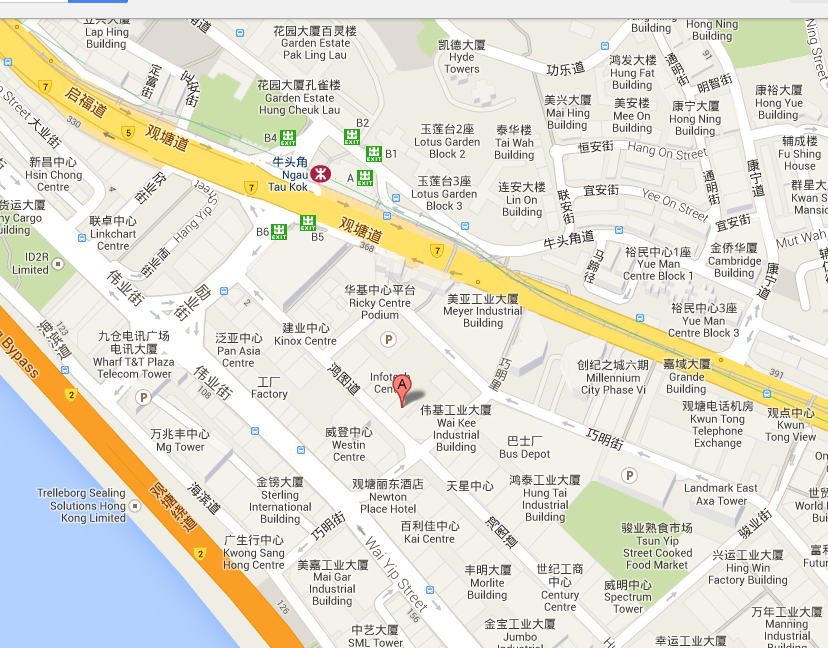Tap the parking icon above Mg Tower
Viewport: 828px width, 648px height.
click(144, 397)
